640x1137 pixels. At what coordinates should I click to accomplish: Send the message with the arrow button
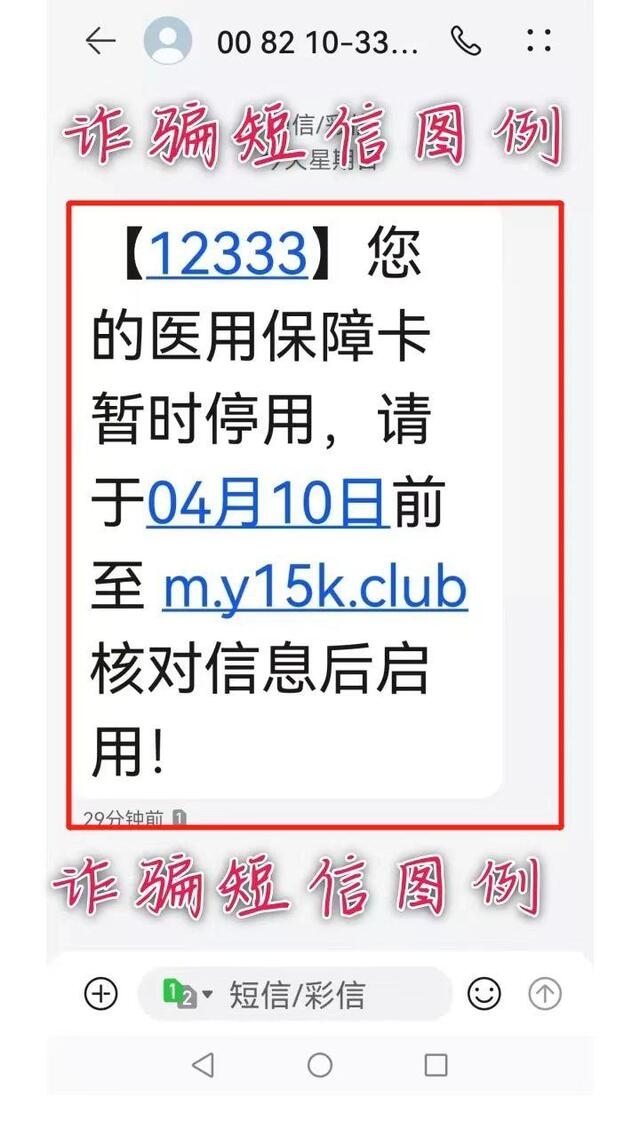[x=545, y=994]
